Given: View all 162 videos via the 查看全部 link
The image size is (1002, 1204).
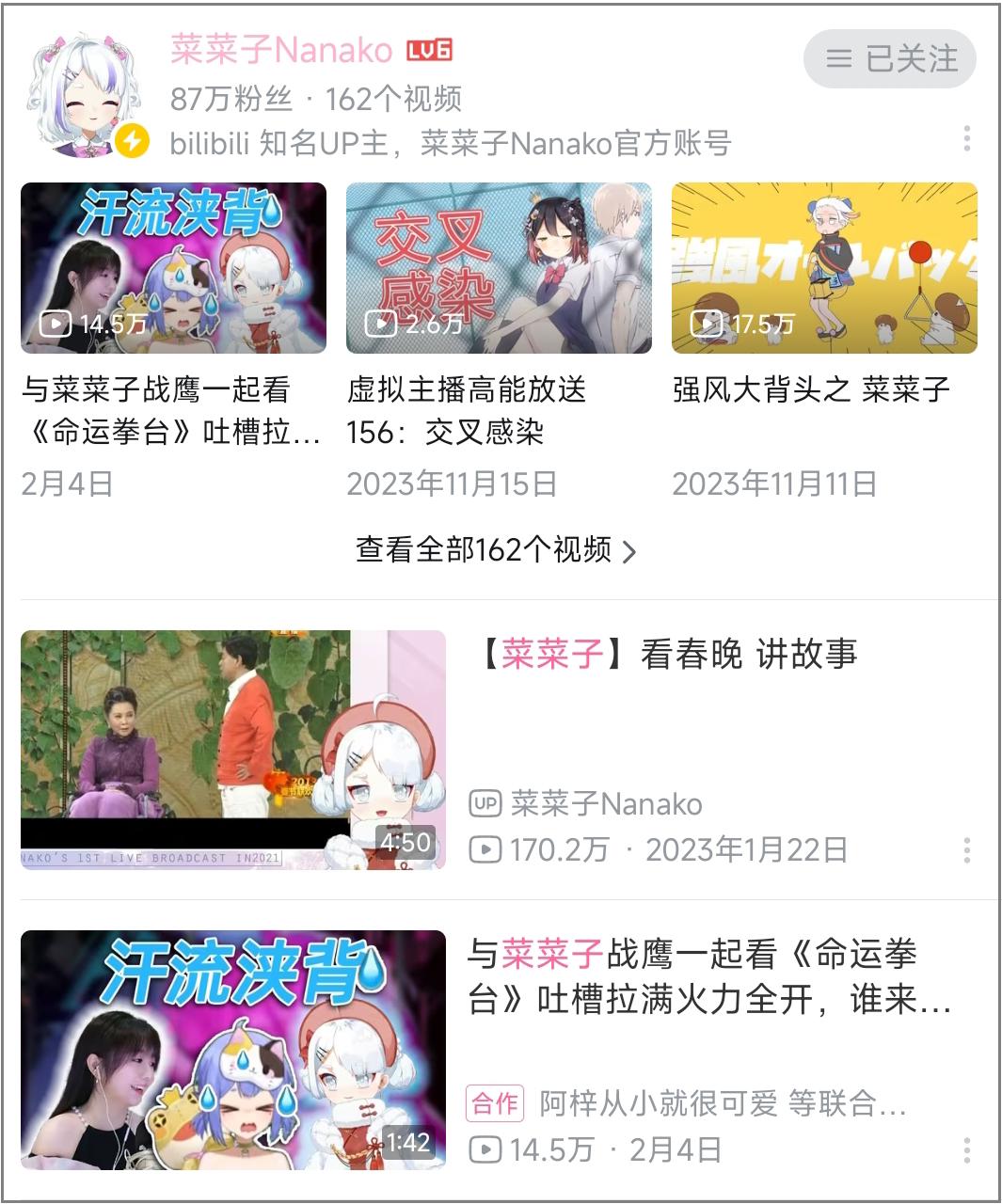Looking at the screenshot, I should tap(496, 550).
